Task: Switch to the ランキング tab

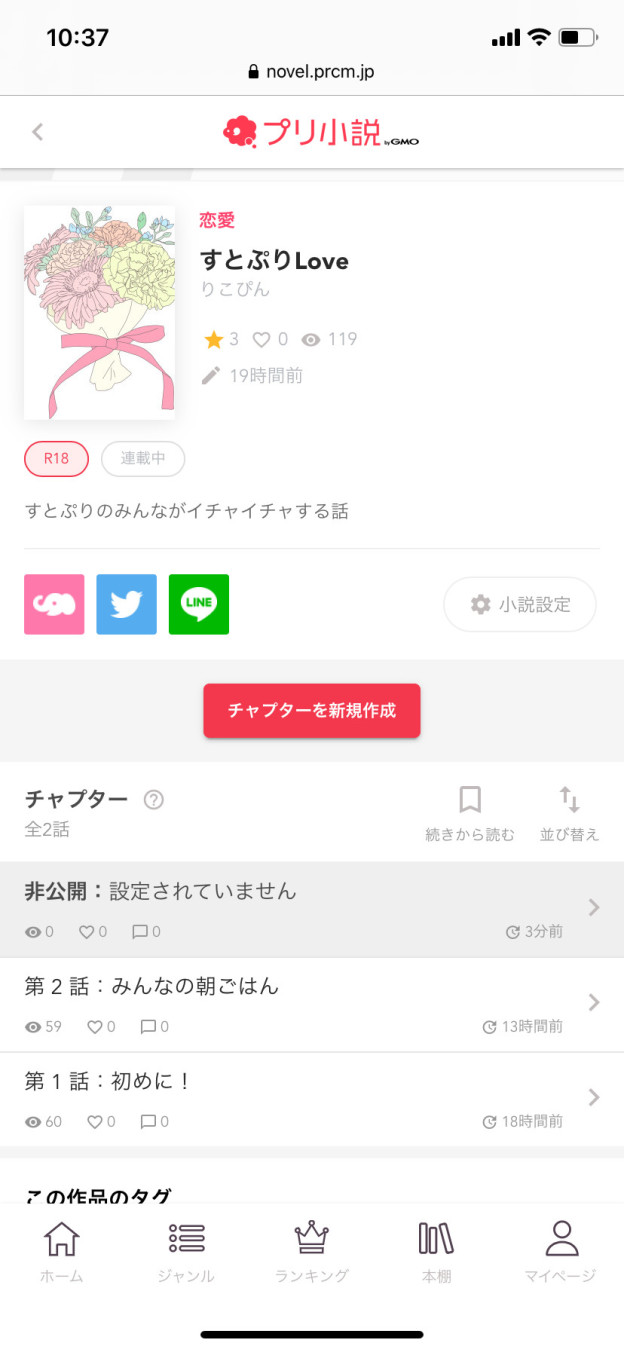Action: [x=312, y=1252]
